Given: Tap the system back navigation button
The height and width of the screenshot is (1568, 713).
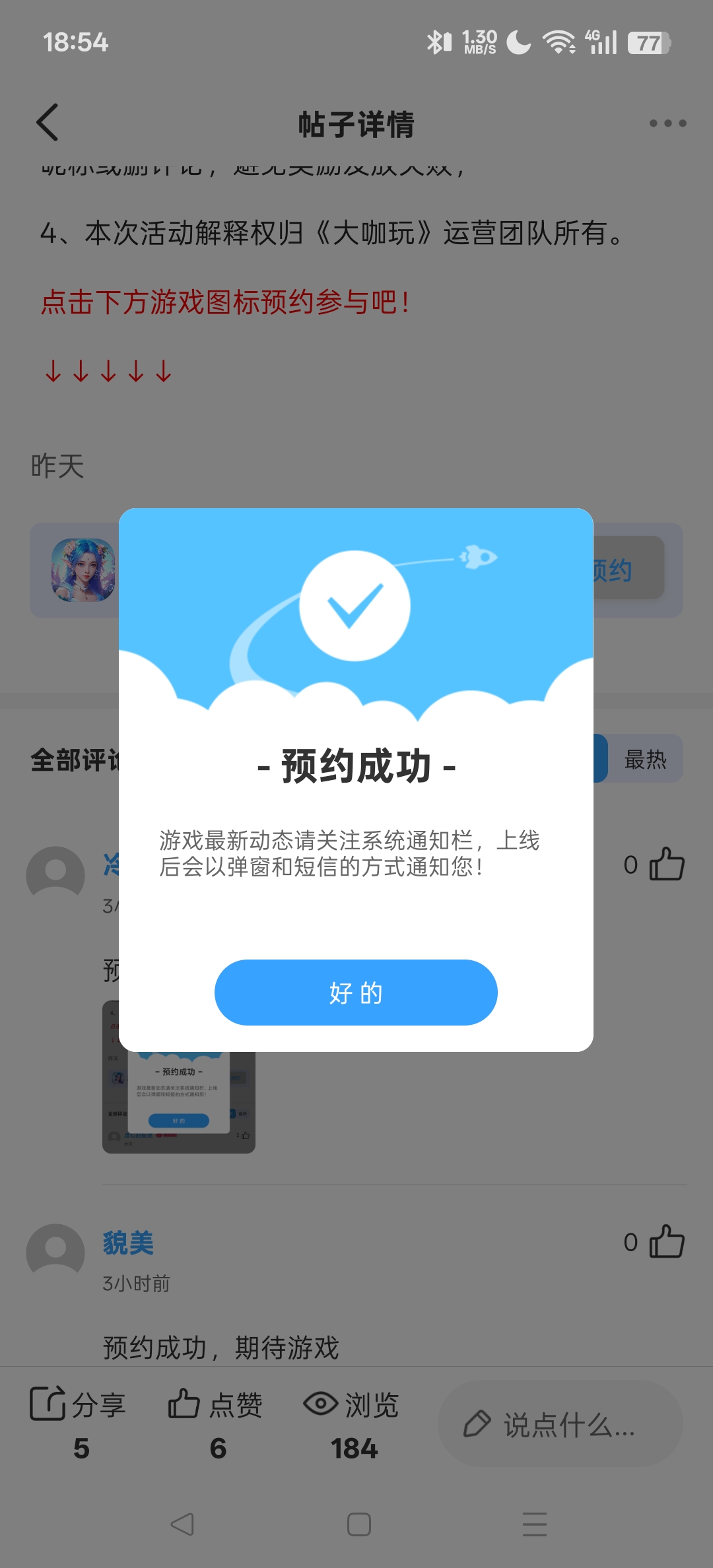Looking at the screenshot, I should pyautogui.click(x=182, y=1524).
